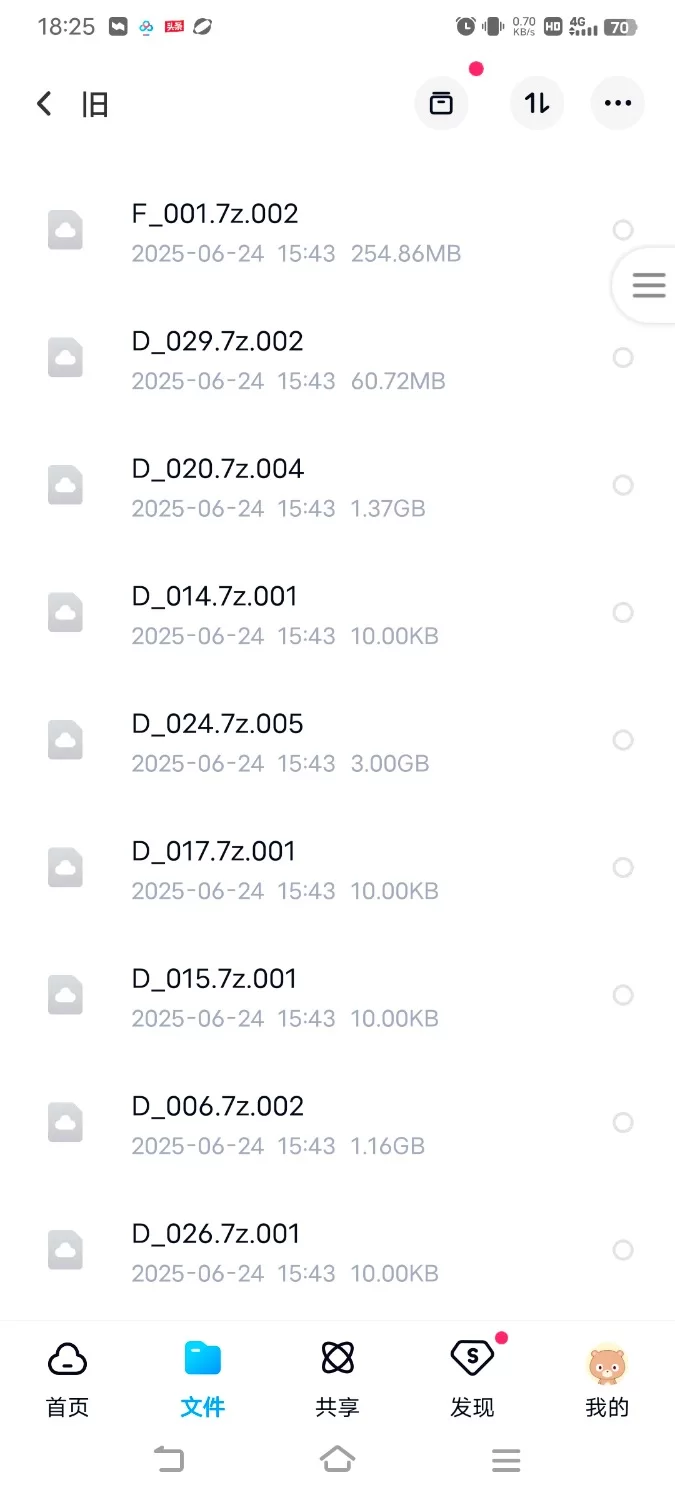
Task: Switch to the 共享 tab
Action: (x=337, y=1380)
